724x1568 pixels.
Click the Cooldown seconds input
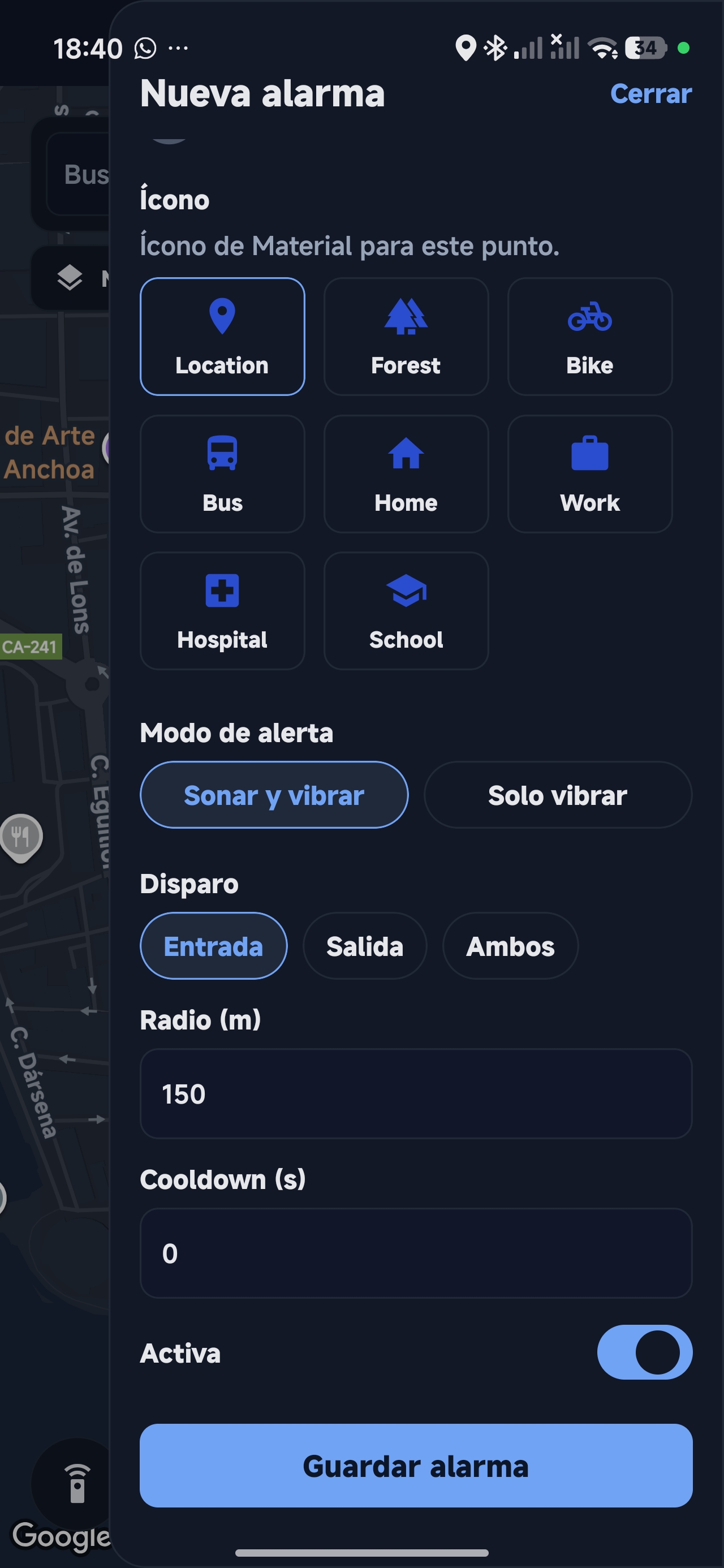pyautogui.click(x=416, y=1254)
